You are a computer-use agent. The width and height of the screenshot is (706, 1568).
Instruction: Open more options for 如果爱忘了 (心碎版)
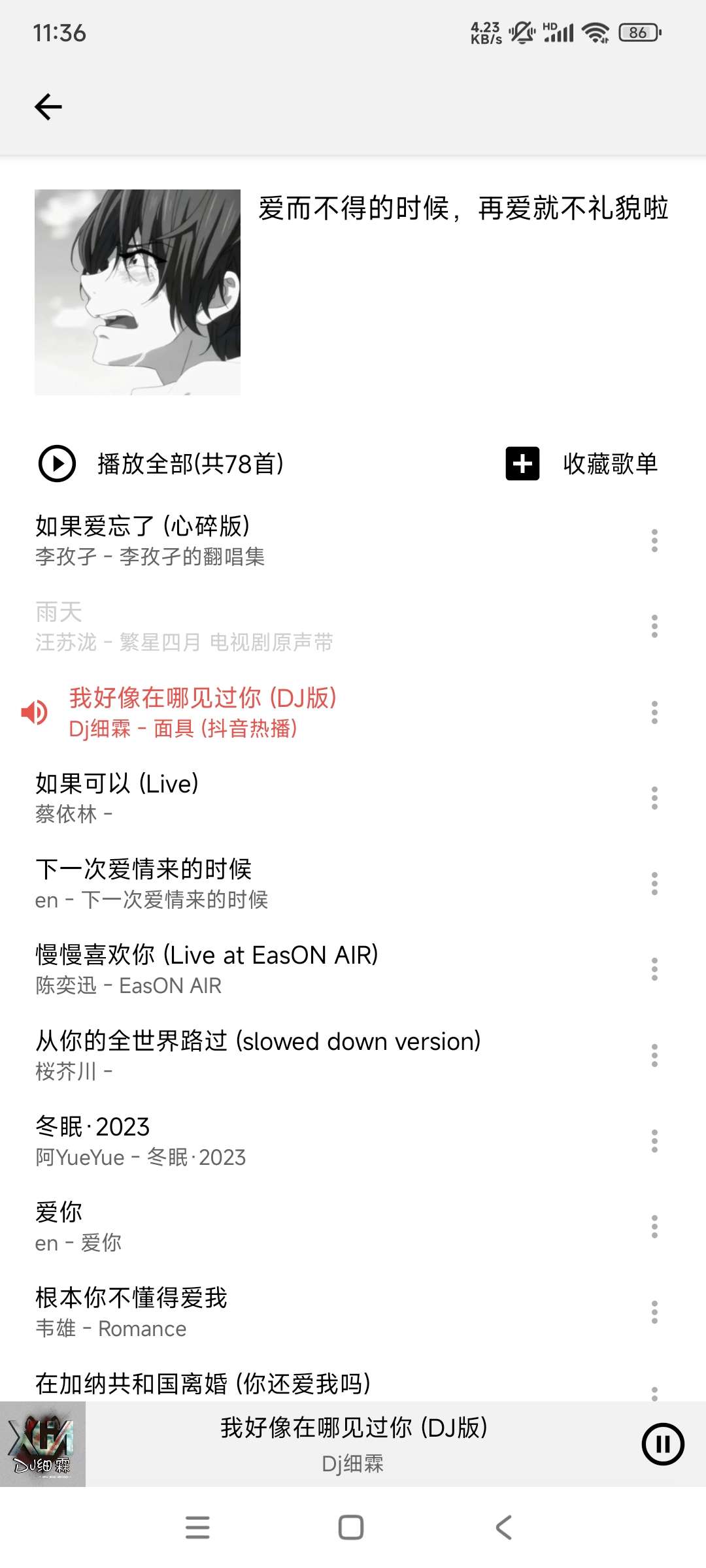pos(654,541)
